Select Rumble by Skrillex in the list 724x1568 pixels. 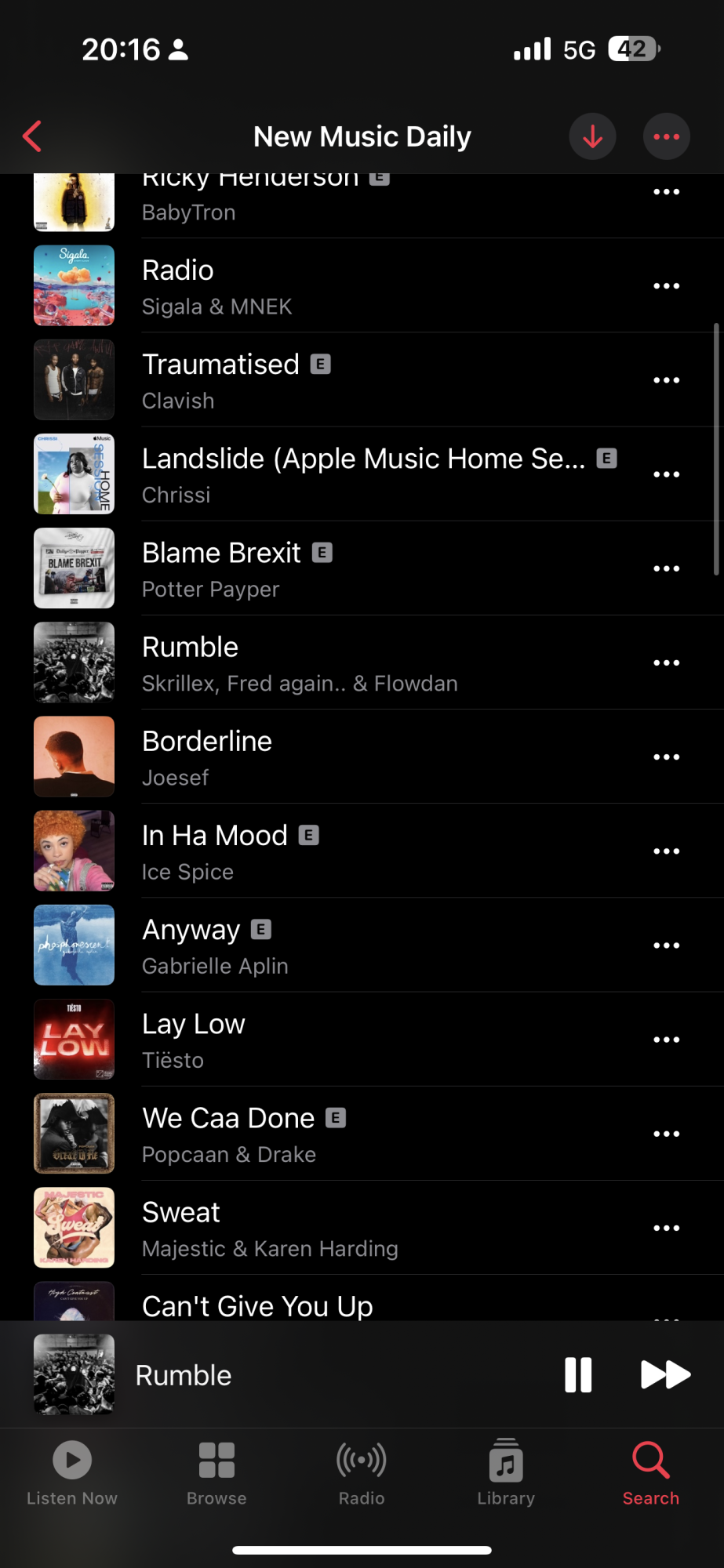(314, 663)
